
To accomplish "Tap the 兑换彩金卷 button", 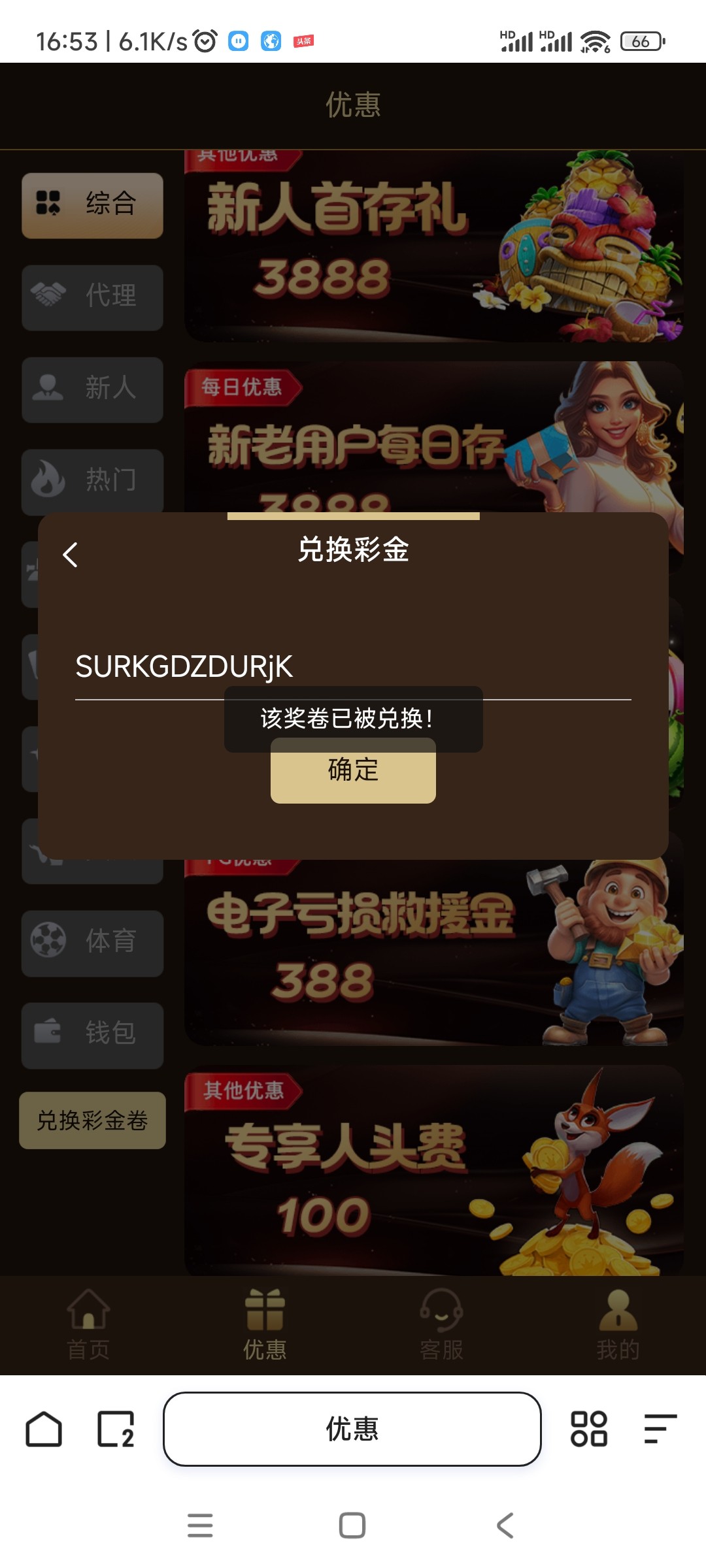I will (92, 1120).
